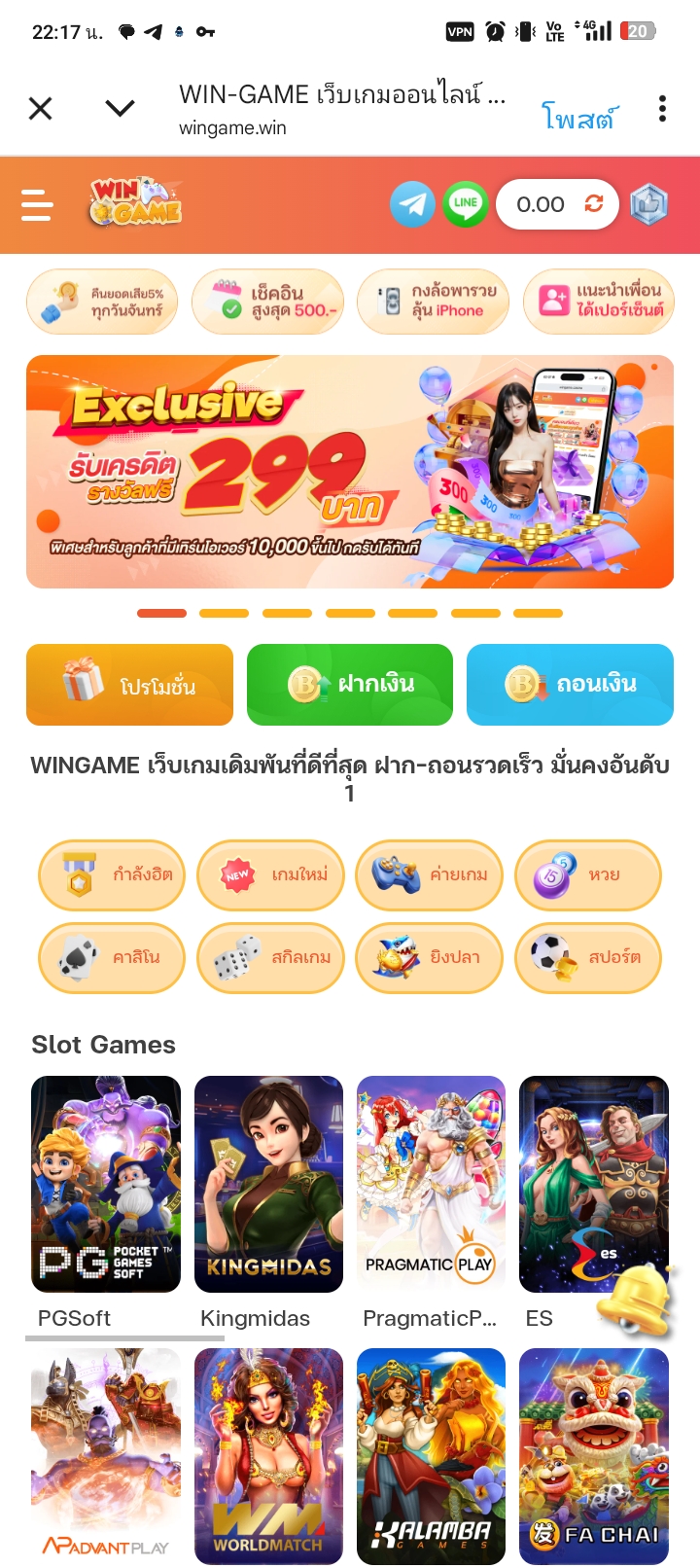The height and width of the screenshot is (1568, 700).
Task: Tap the green ฝากเงิน deposit button
Action: (350, 685)
